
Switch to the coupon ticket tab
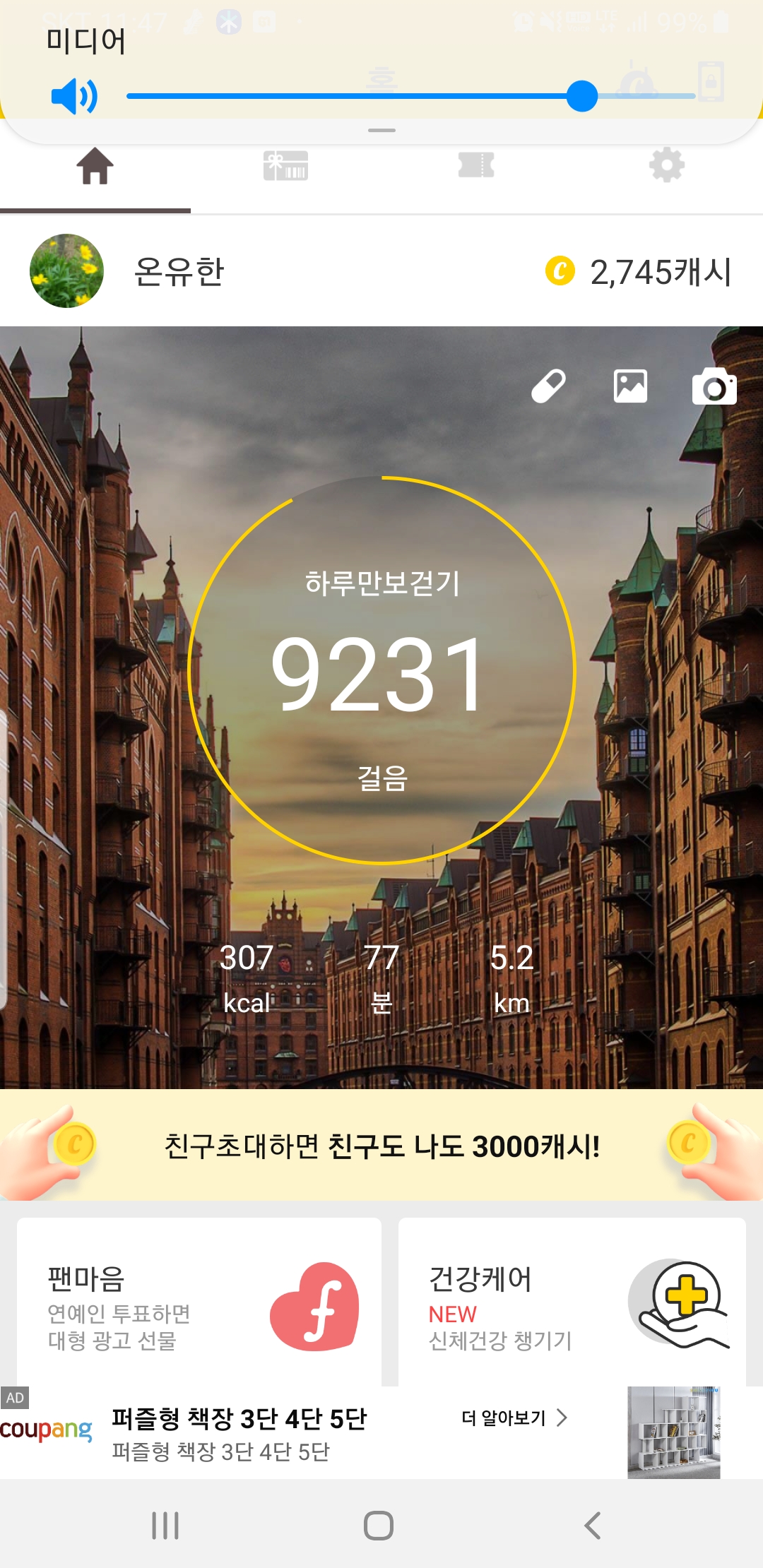476,167
